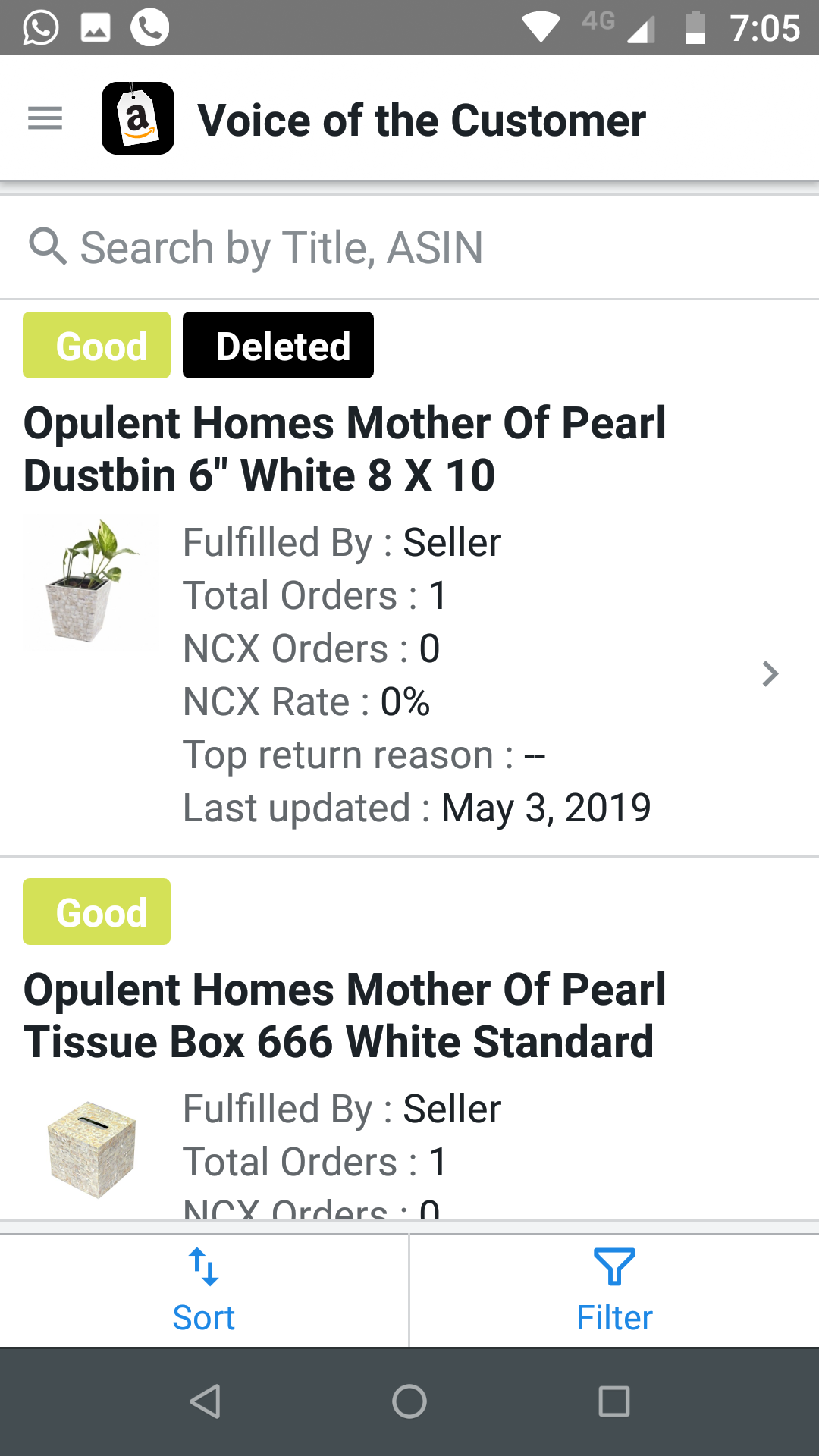Open the Sort options
819x1456 pixels.
[x=204, y=1291]
